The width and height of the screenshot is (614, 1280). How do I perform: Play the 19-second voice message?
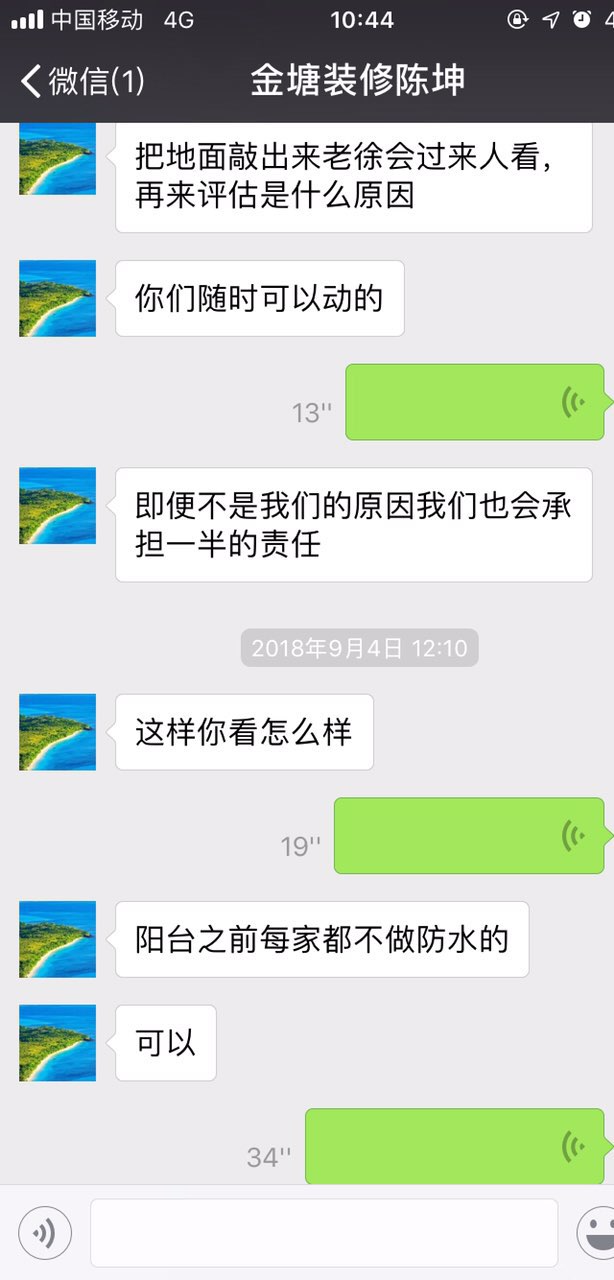tap(468, 835)
